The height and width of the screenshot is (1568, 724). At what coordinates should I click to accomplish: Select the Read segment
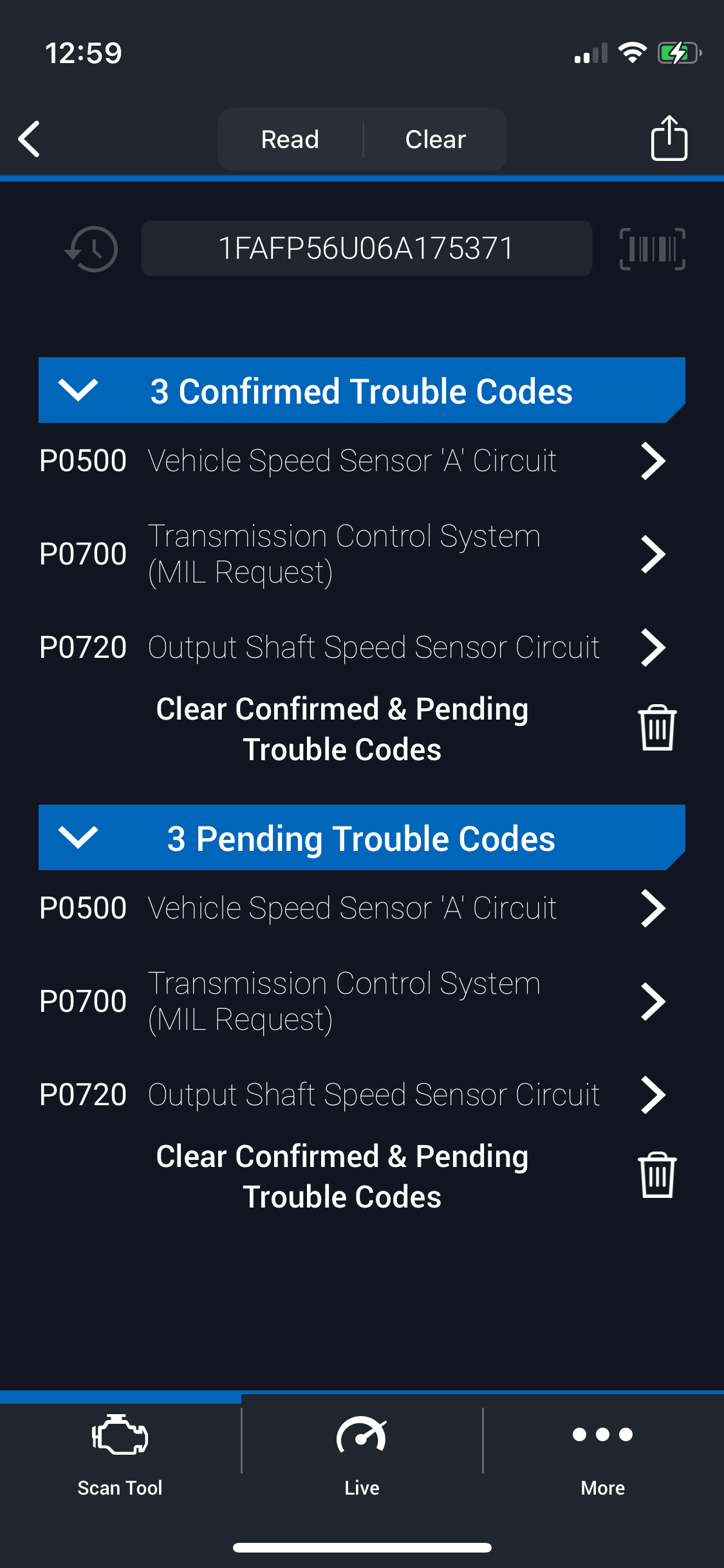click(290, 139)
